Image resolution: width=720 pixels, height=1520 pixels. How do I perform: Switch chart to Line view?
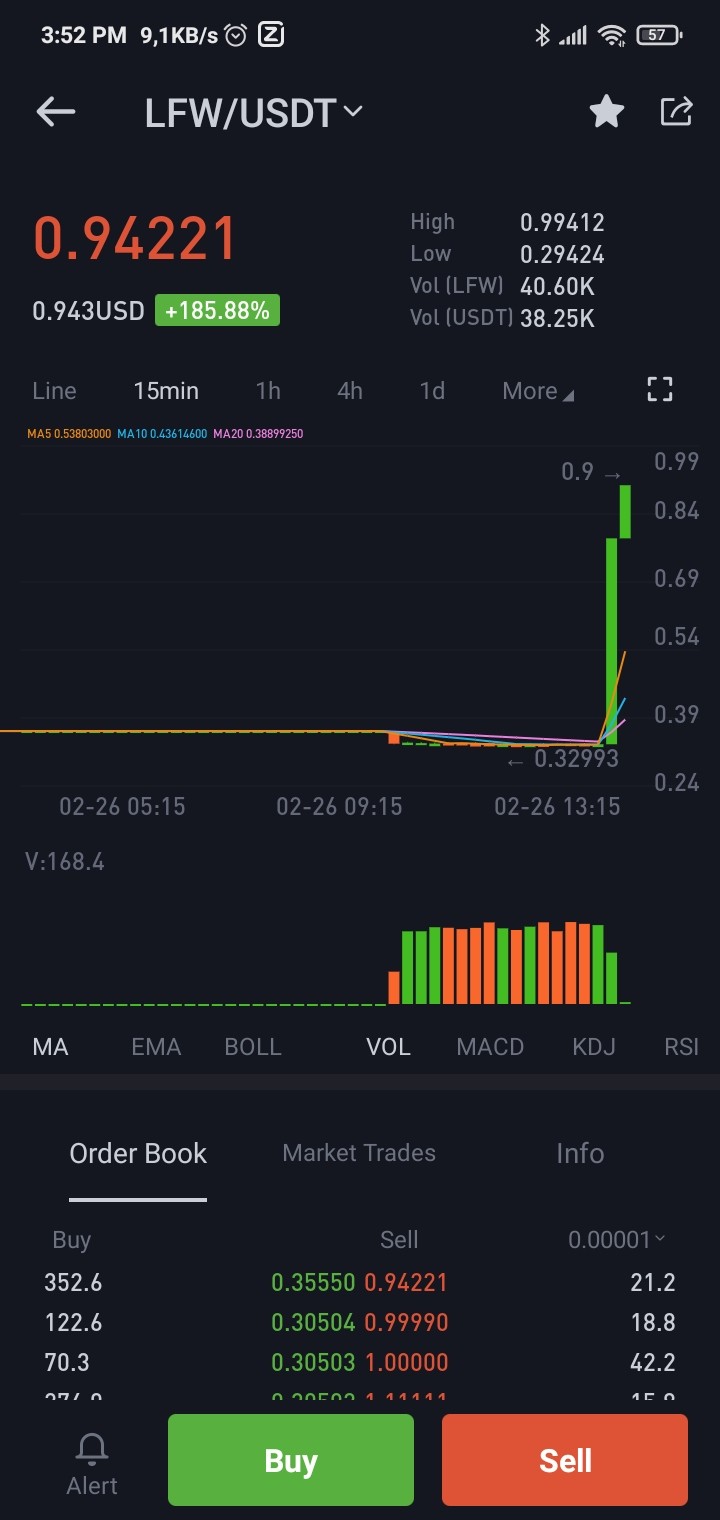[54, 391]
